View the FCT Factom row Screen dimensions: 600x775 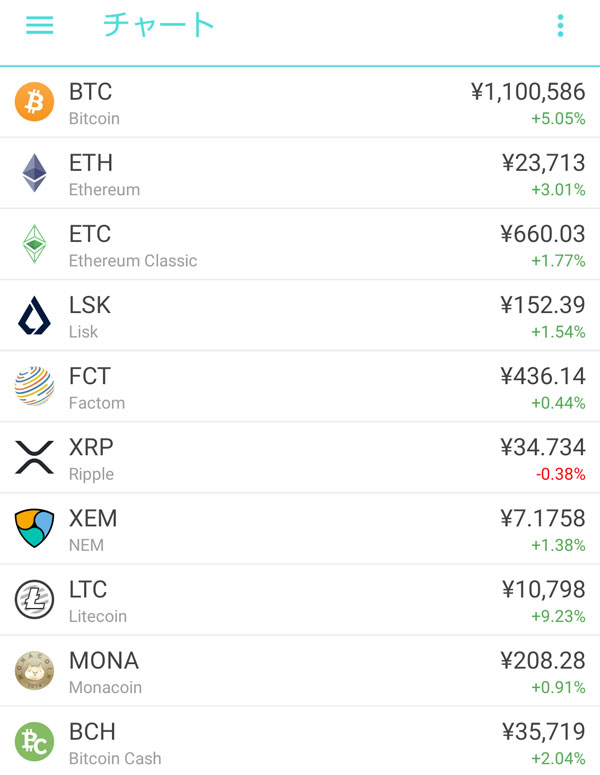(300, 387)
